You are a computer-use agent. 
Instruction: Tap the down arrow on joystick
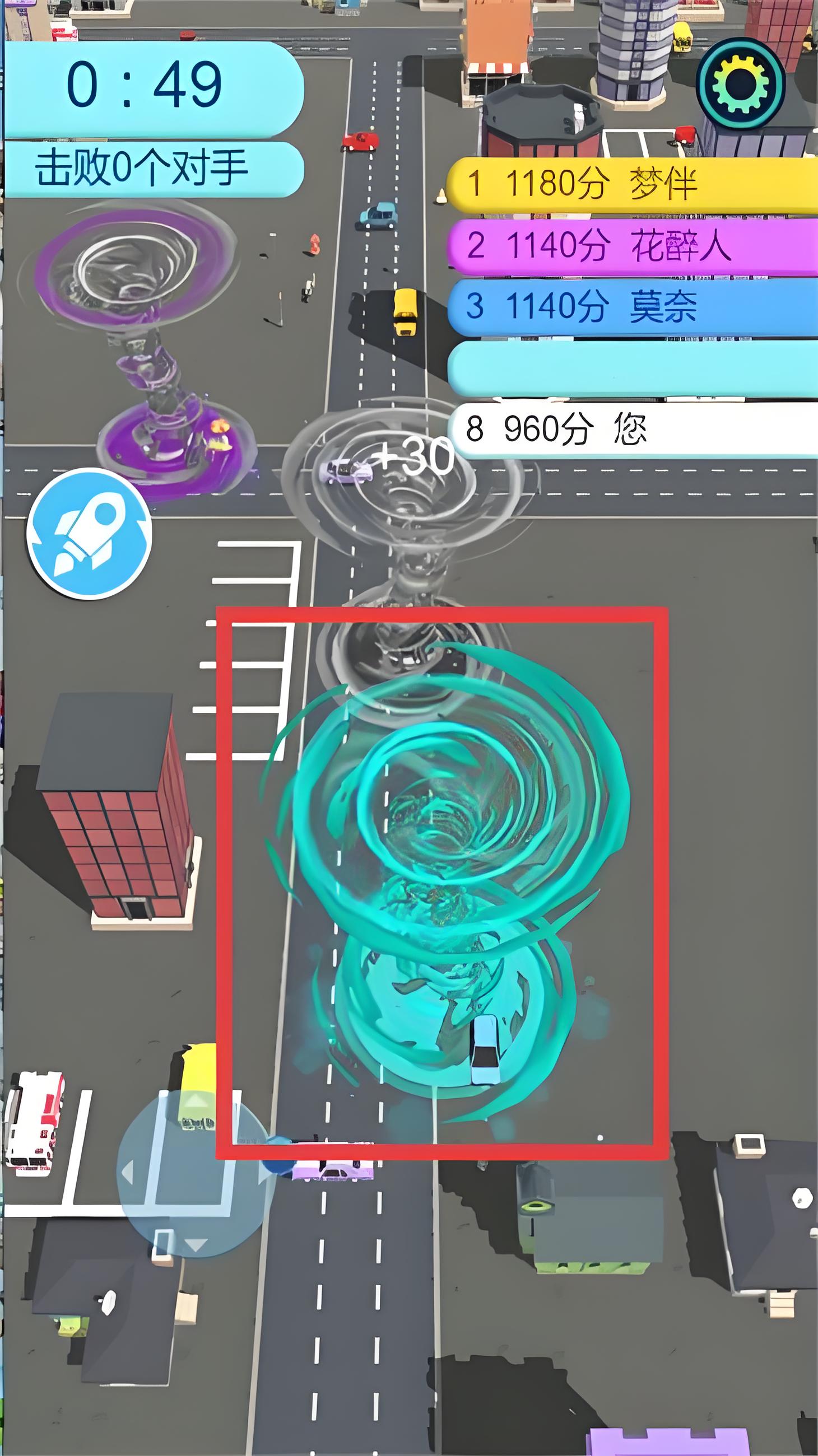tap(196, 1244)
